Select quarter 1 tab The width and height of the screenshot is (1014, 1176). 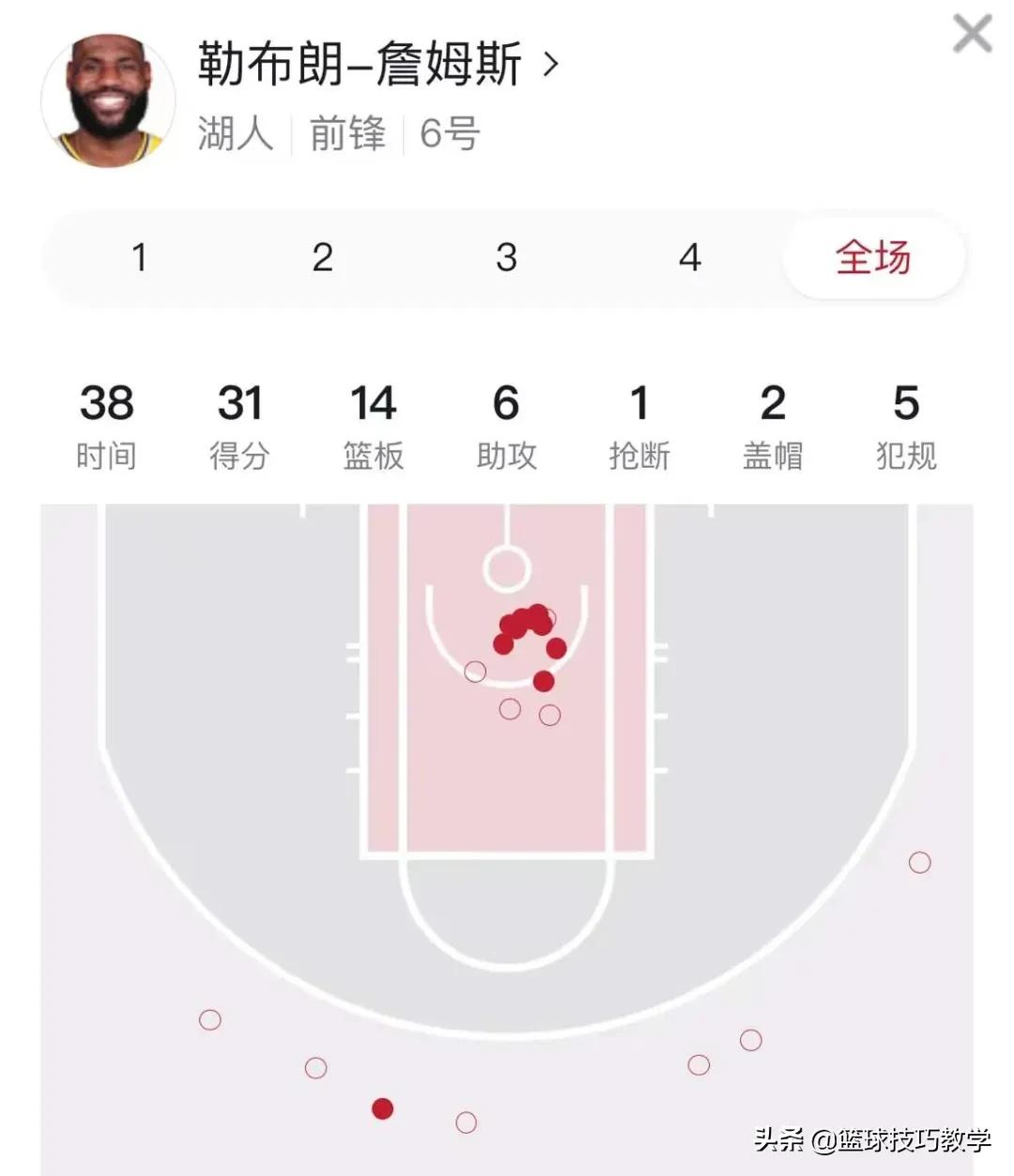point(139,258)
